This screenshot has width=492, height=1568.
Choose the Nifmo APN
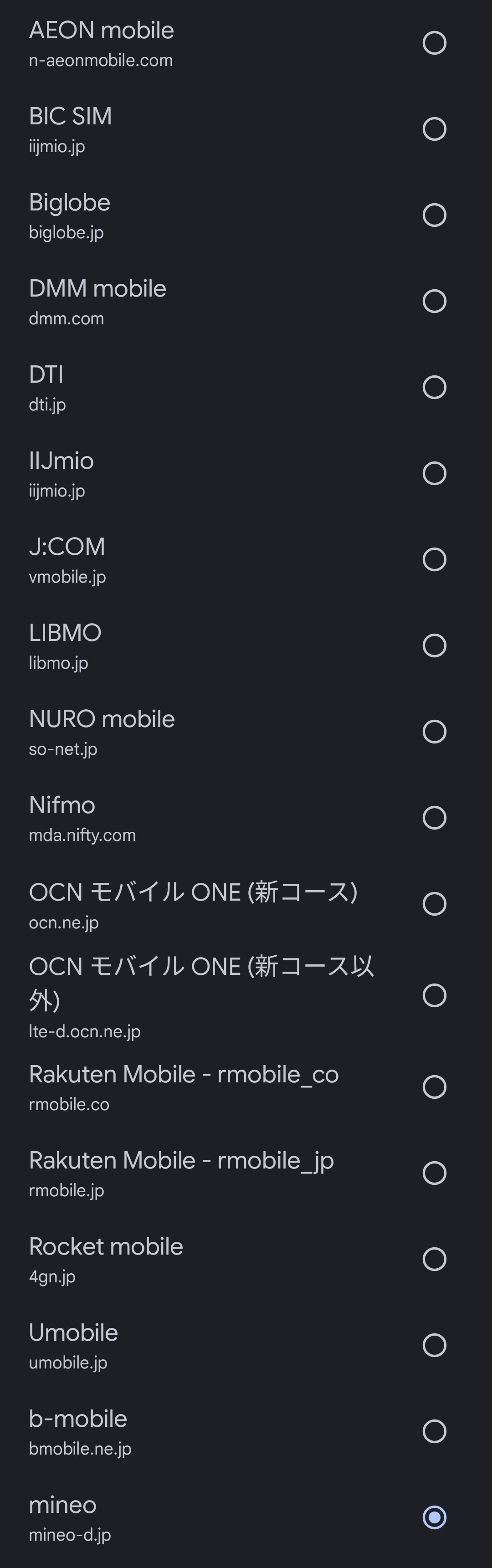(434, 817)
